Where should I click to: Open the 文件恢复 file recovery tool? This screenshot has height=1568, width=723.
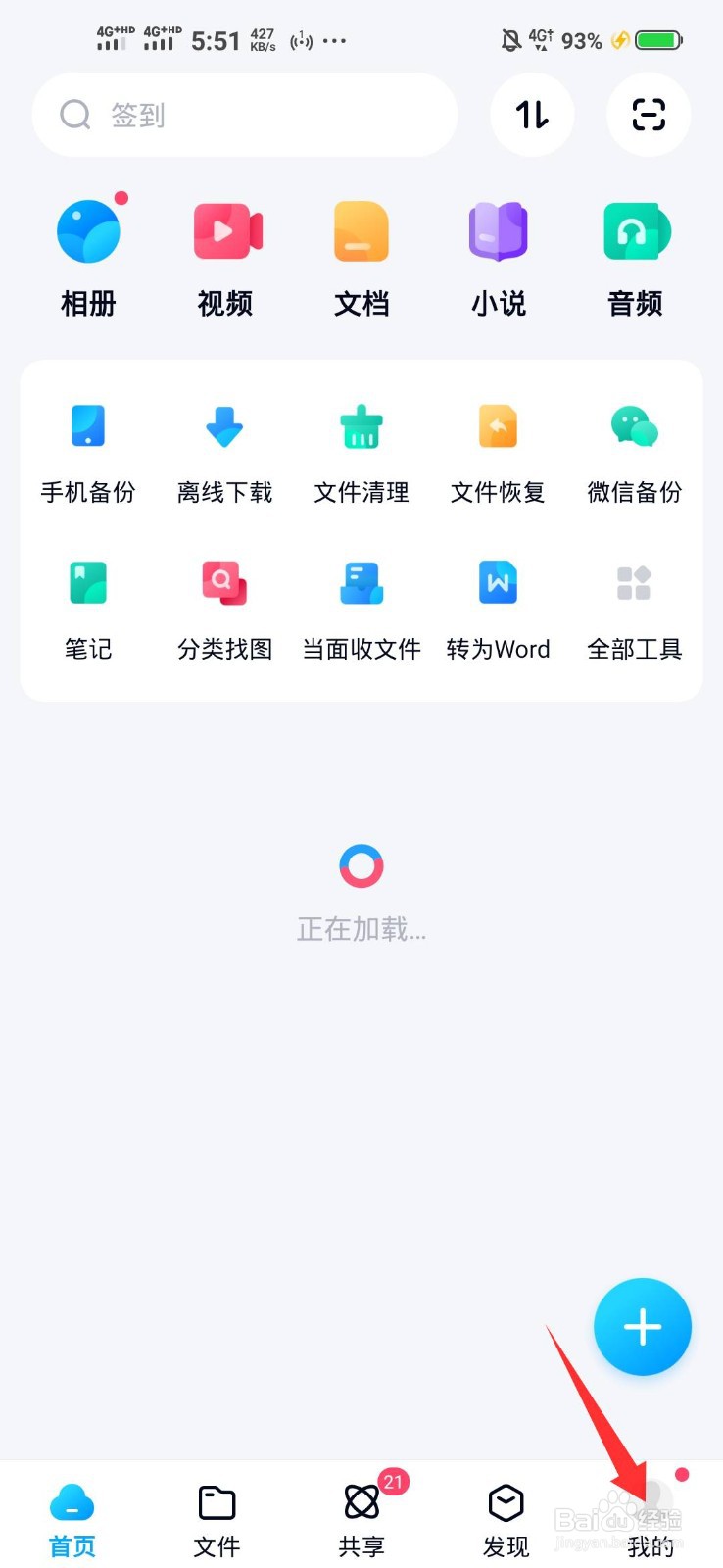coord(497,446)
